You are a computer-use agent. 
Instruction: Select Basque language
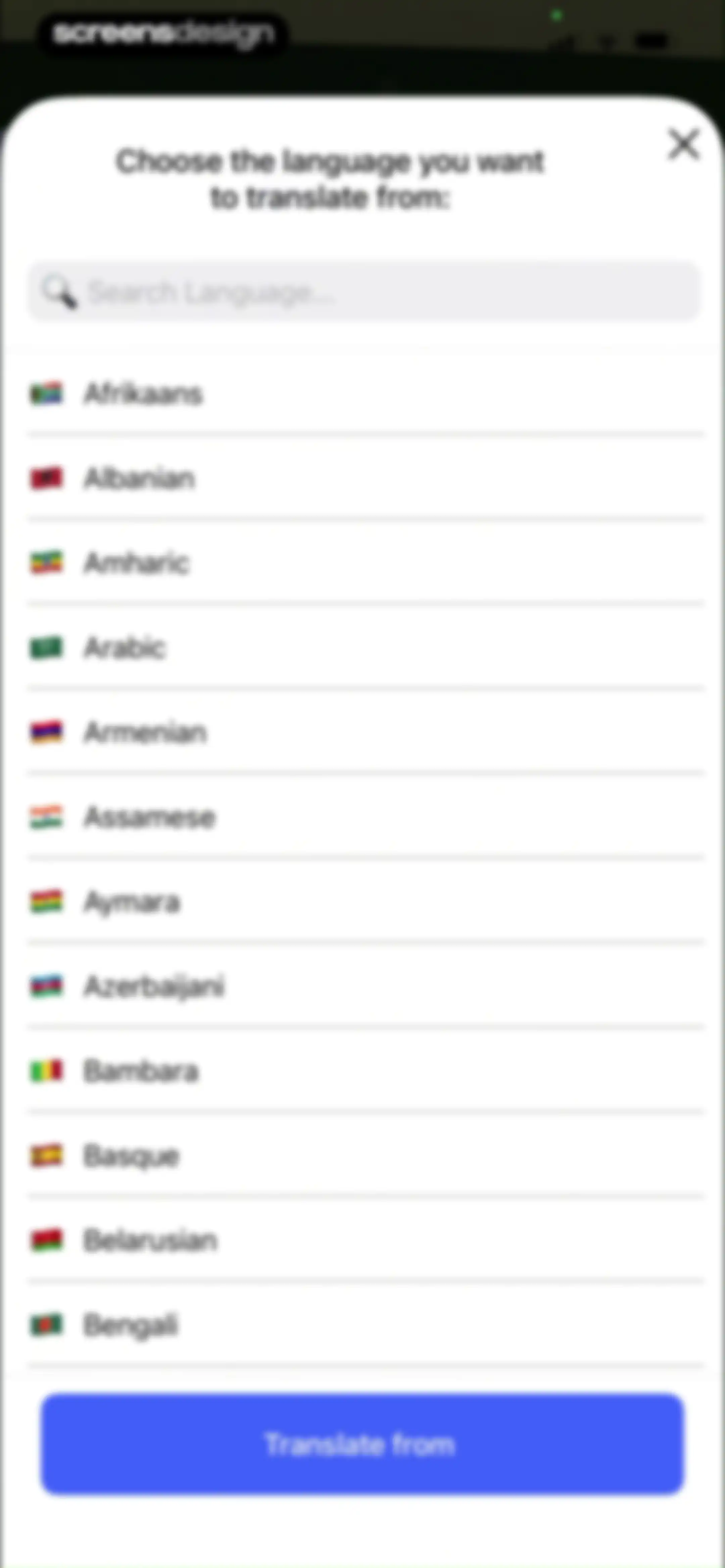click(365, 1155)
